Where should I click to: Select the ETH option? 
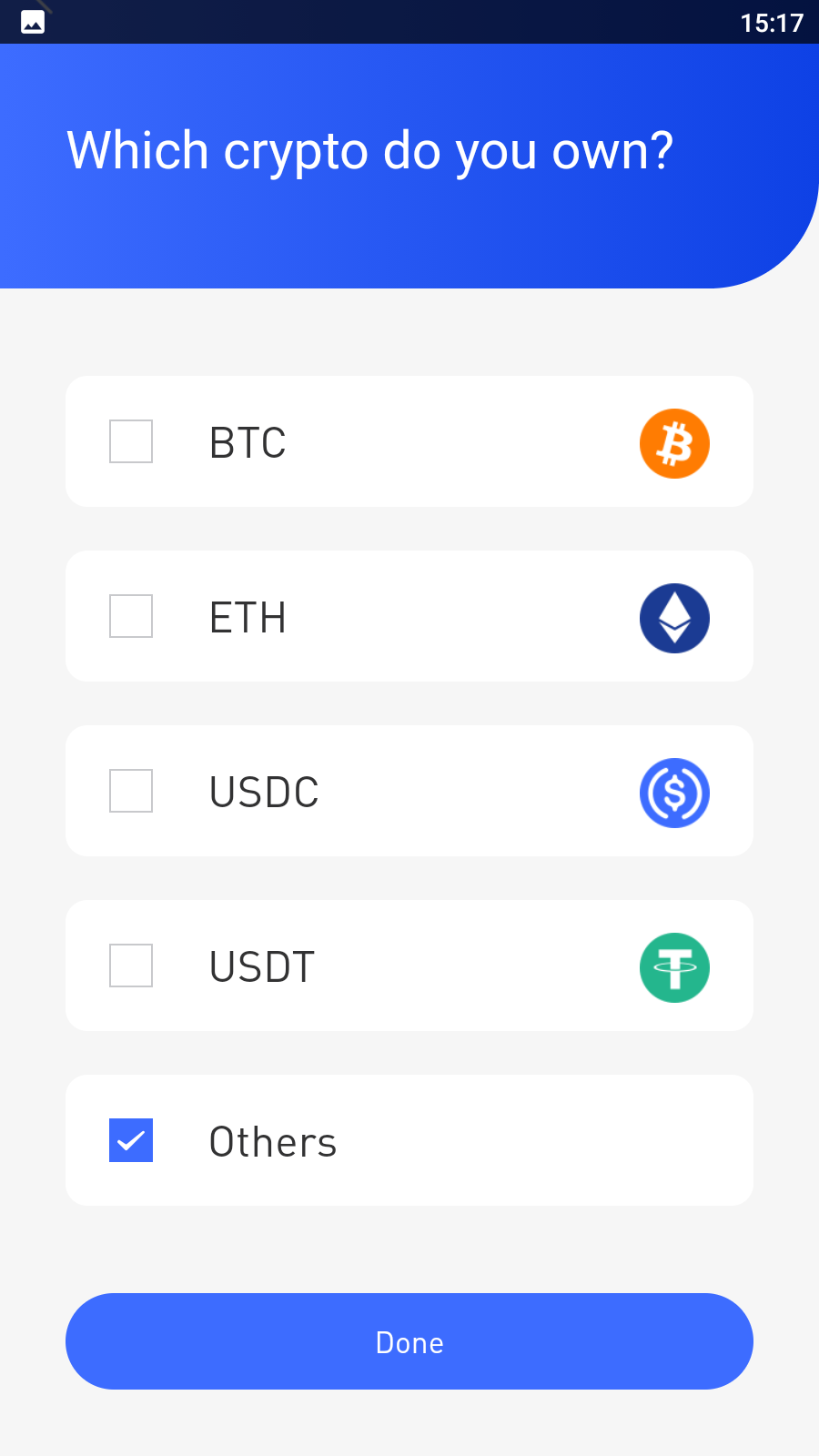(x=131, y=616)
